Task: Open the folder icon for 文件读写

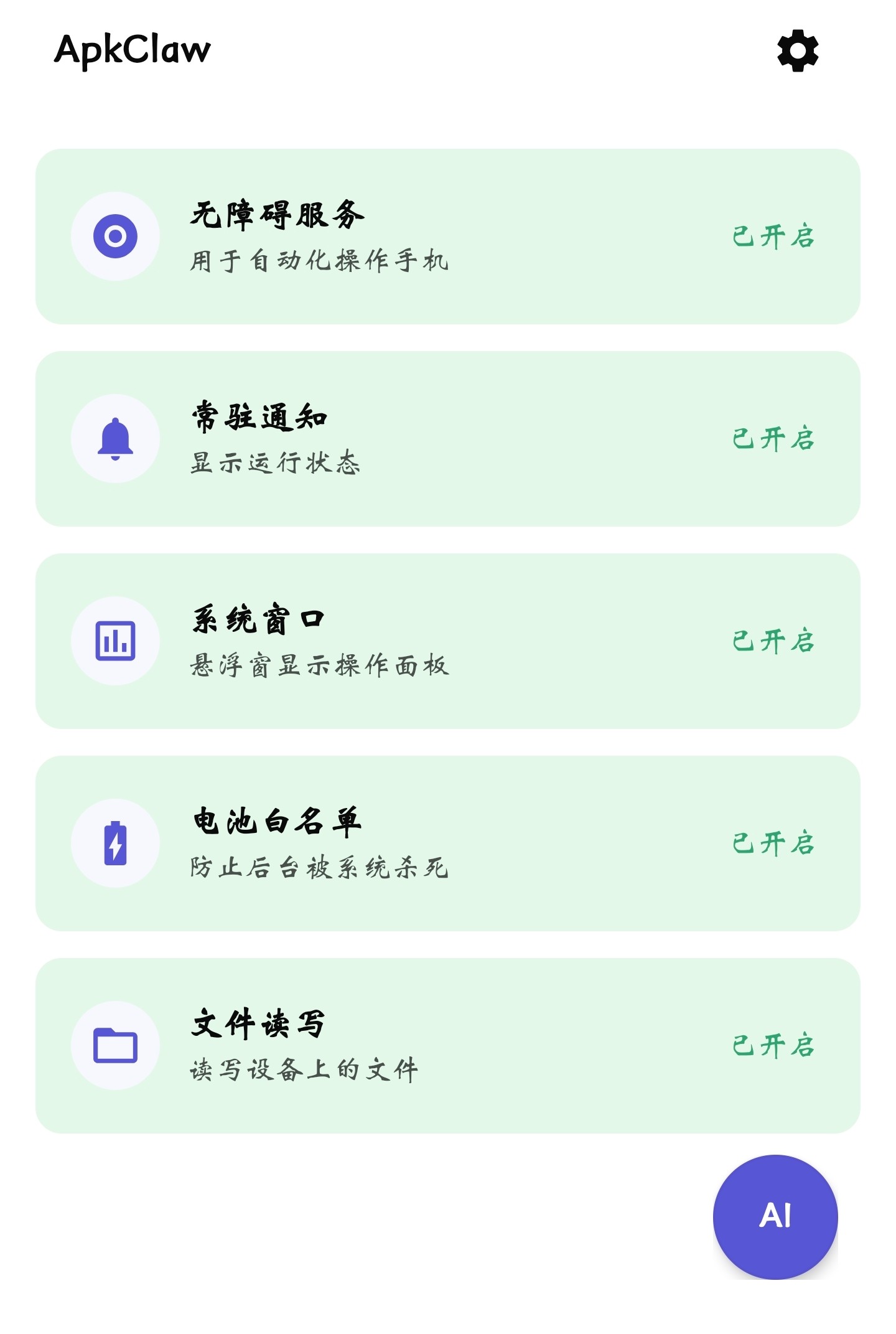Action: (x=115, y=1045)
